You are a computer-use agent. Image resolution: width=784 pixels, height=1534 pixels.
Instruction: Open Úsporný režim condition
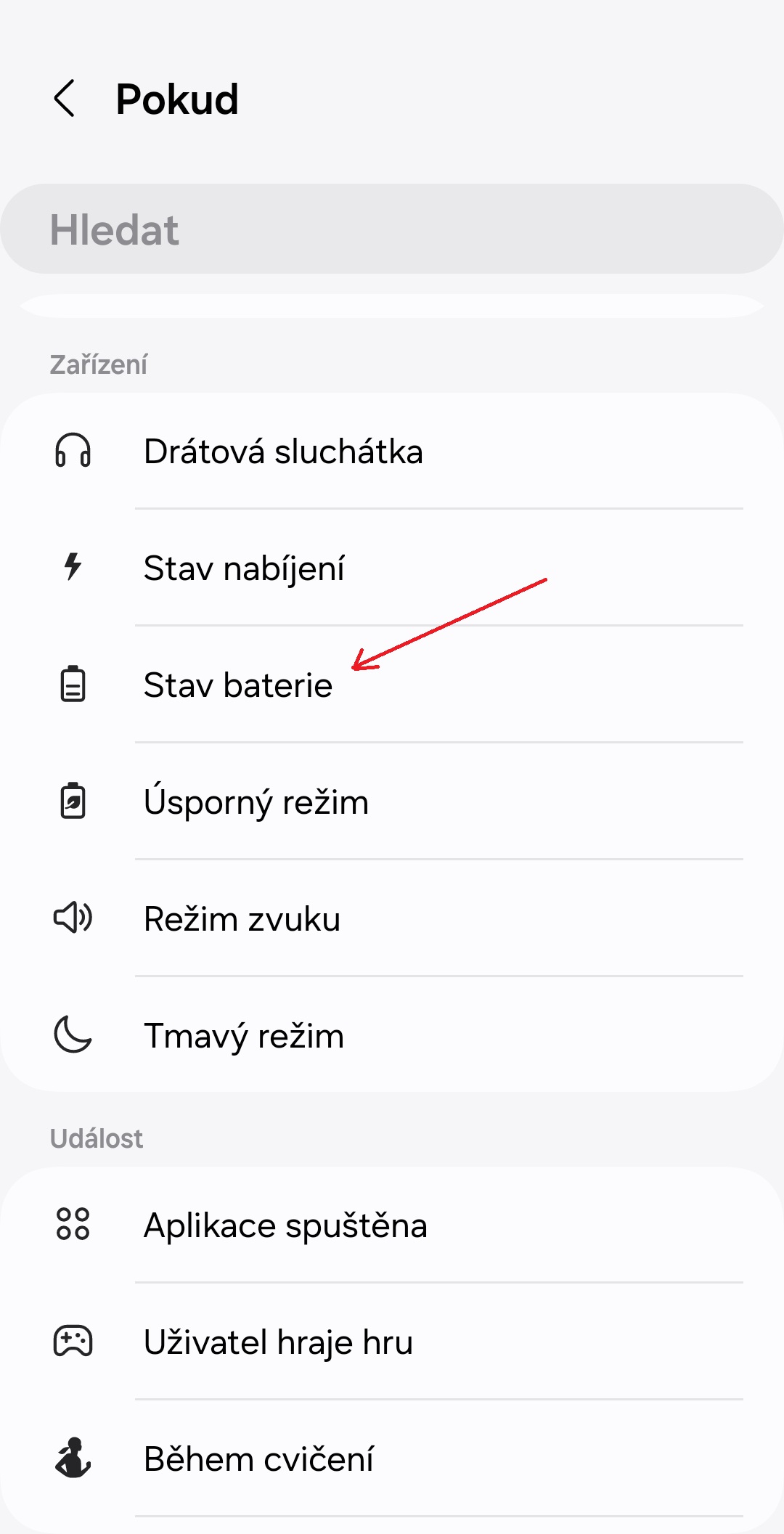pyautogui.click(x=392, y=801)
